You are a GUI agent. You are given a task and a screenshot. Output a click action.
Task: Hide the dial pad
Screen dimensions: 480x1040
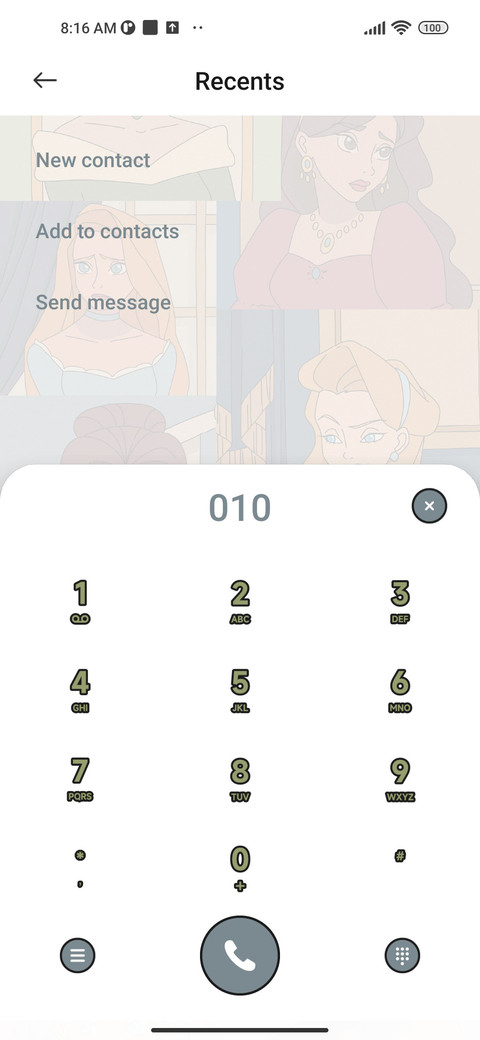[x=402, y=956]
